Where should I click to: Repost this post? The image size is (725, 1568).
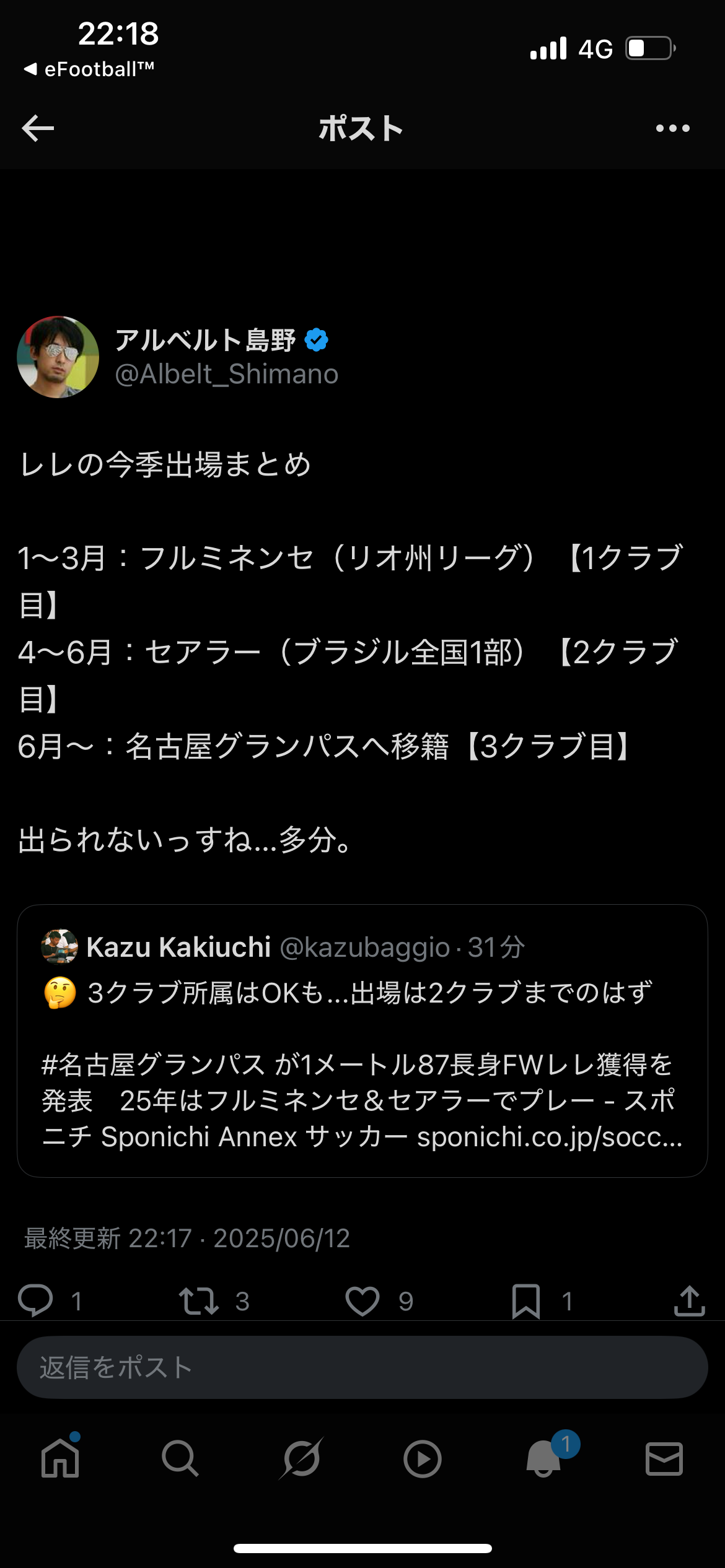(198, 1300)
